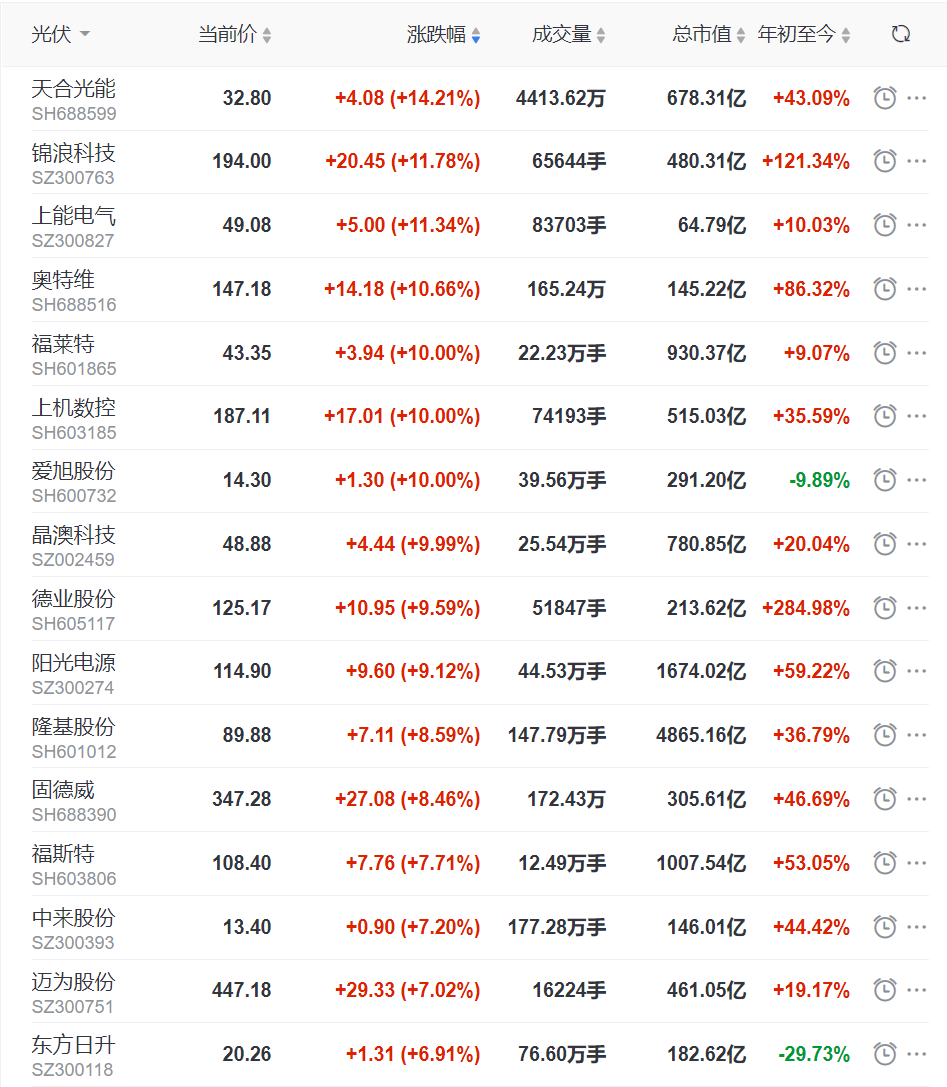Sort stocks by 涨跌幅
The image size is (947, 1087).
(x=444, y=34)
